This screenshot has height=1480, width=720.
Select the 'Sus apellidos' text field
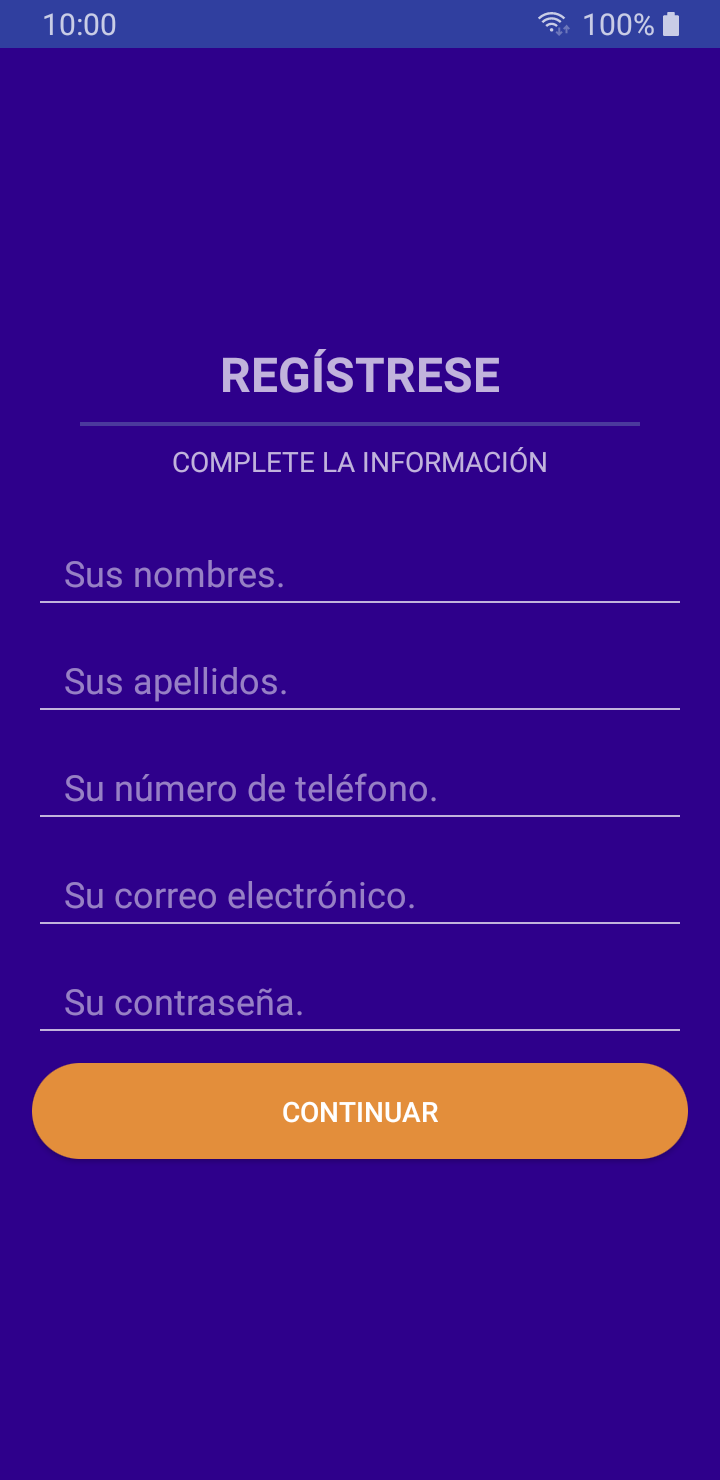click(x=360, y=683)
